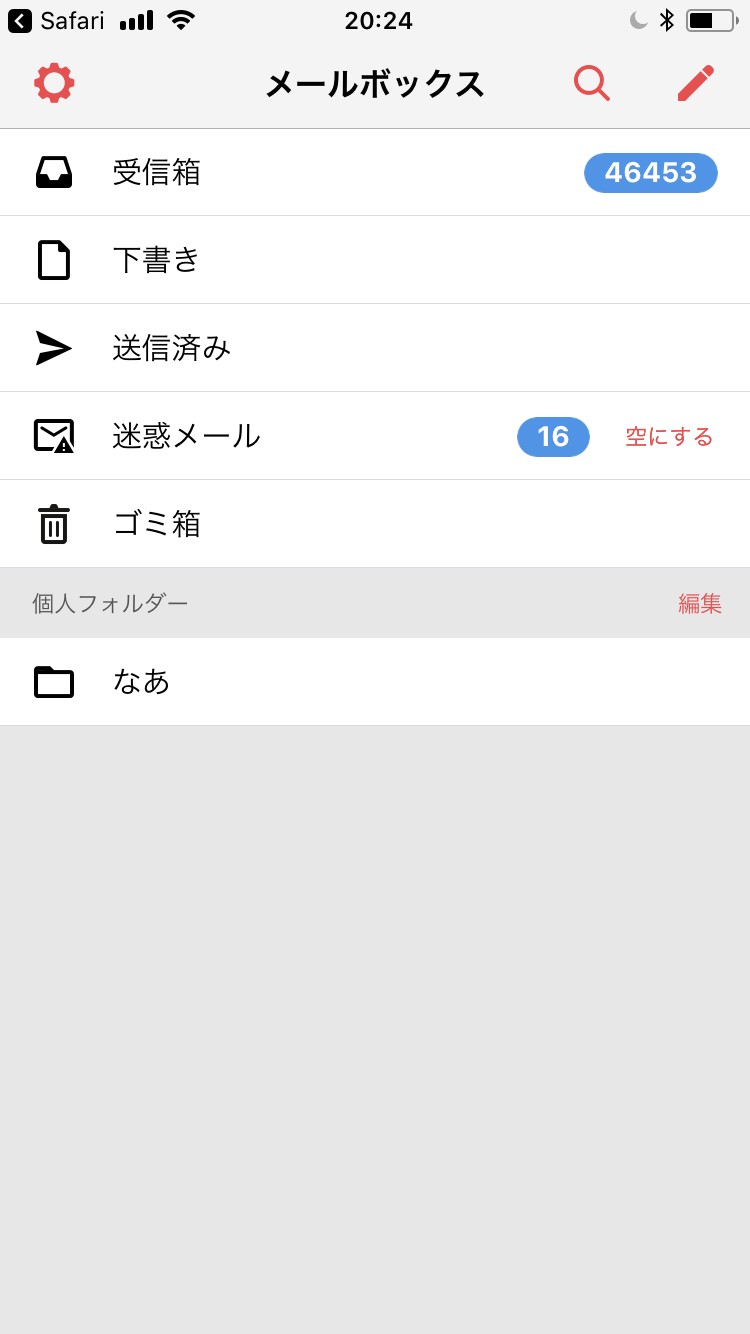750x1334 pixels.
Task: Open the search magnifier icon
Action: pyautogui.click(x=591, y=83)
